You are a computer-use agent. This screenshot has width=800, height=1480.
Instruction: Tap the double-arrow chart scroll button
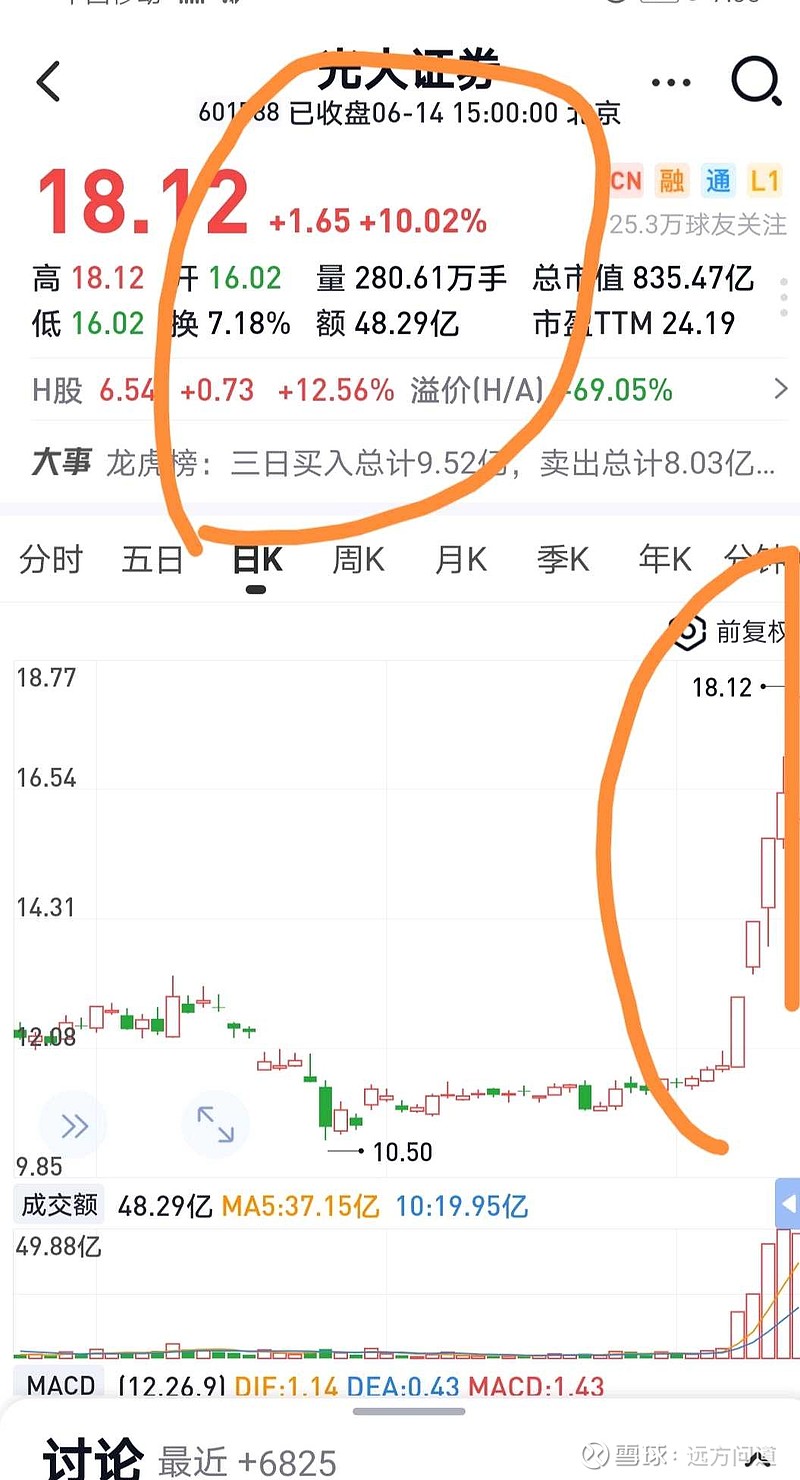click(73, 1127)
